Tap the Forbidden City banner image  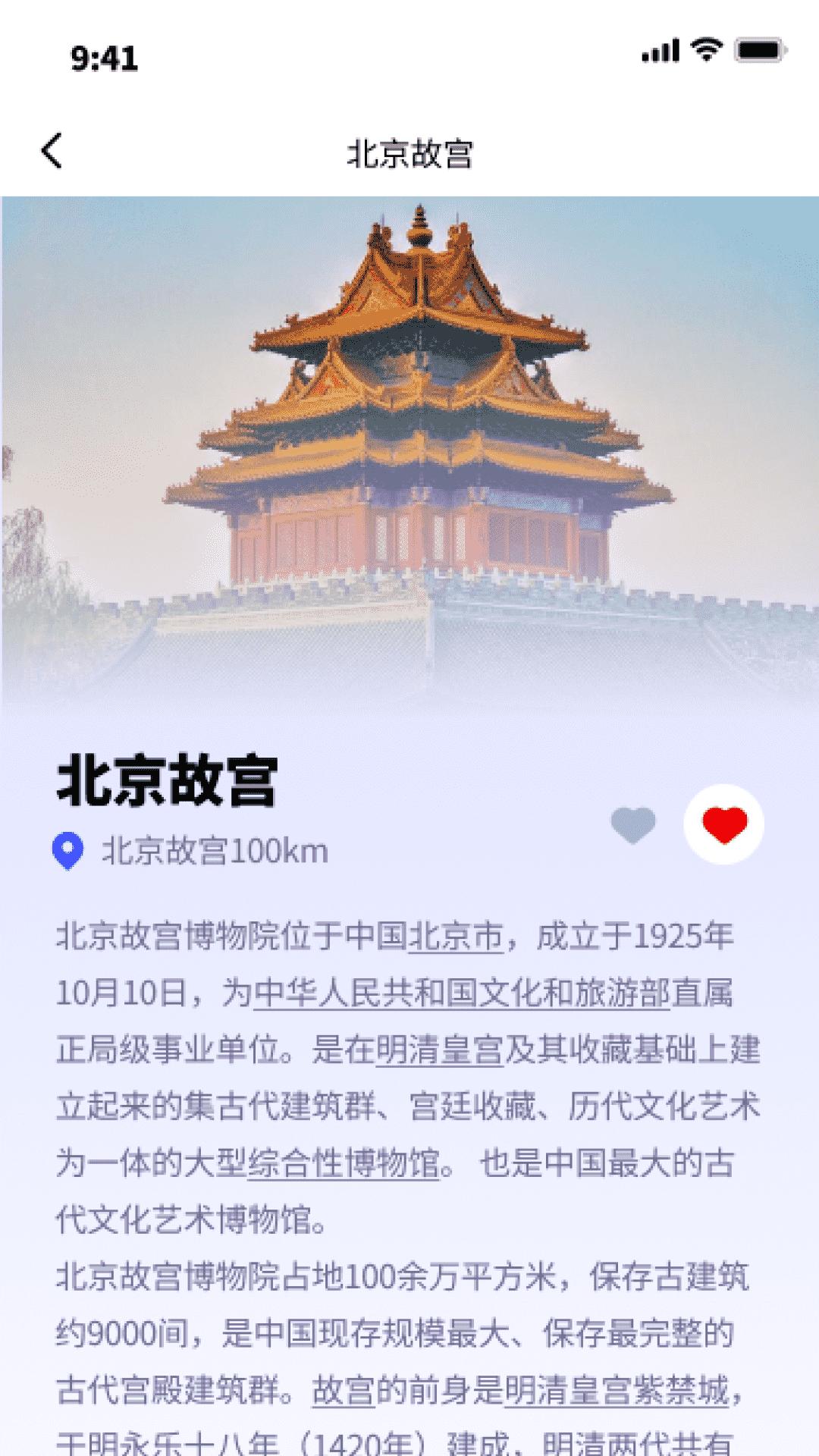[x=409, y=455]
